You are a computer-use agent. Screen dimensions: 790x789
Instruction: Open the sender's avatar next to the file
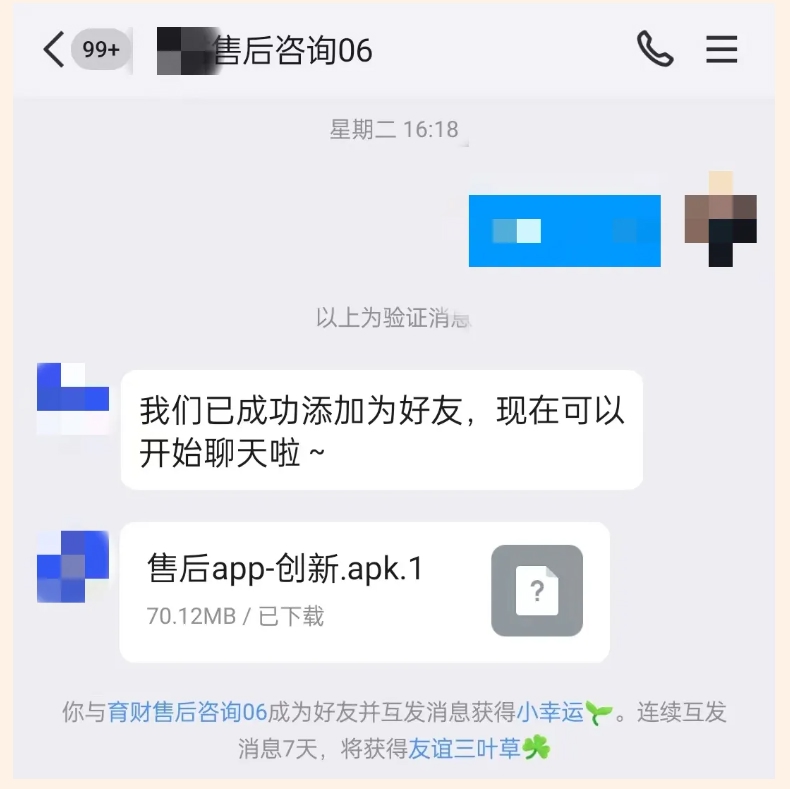[x=72, y=566]
